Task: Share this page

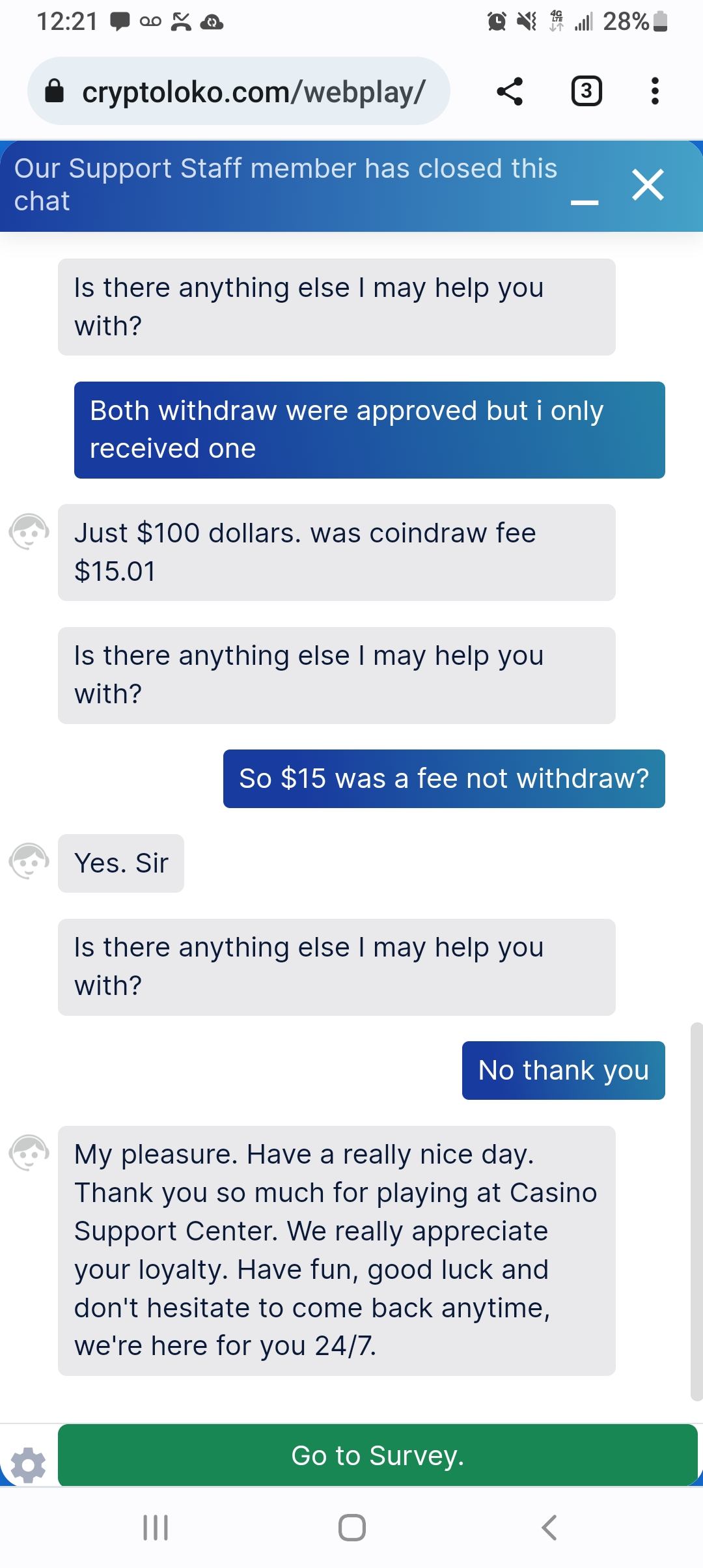Action: click(510, 91)
